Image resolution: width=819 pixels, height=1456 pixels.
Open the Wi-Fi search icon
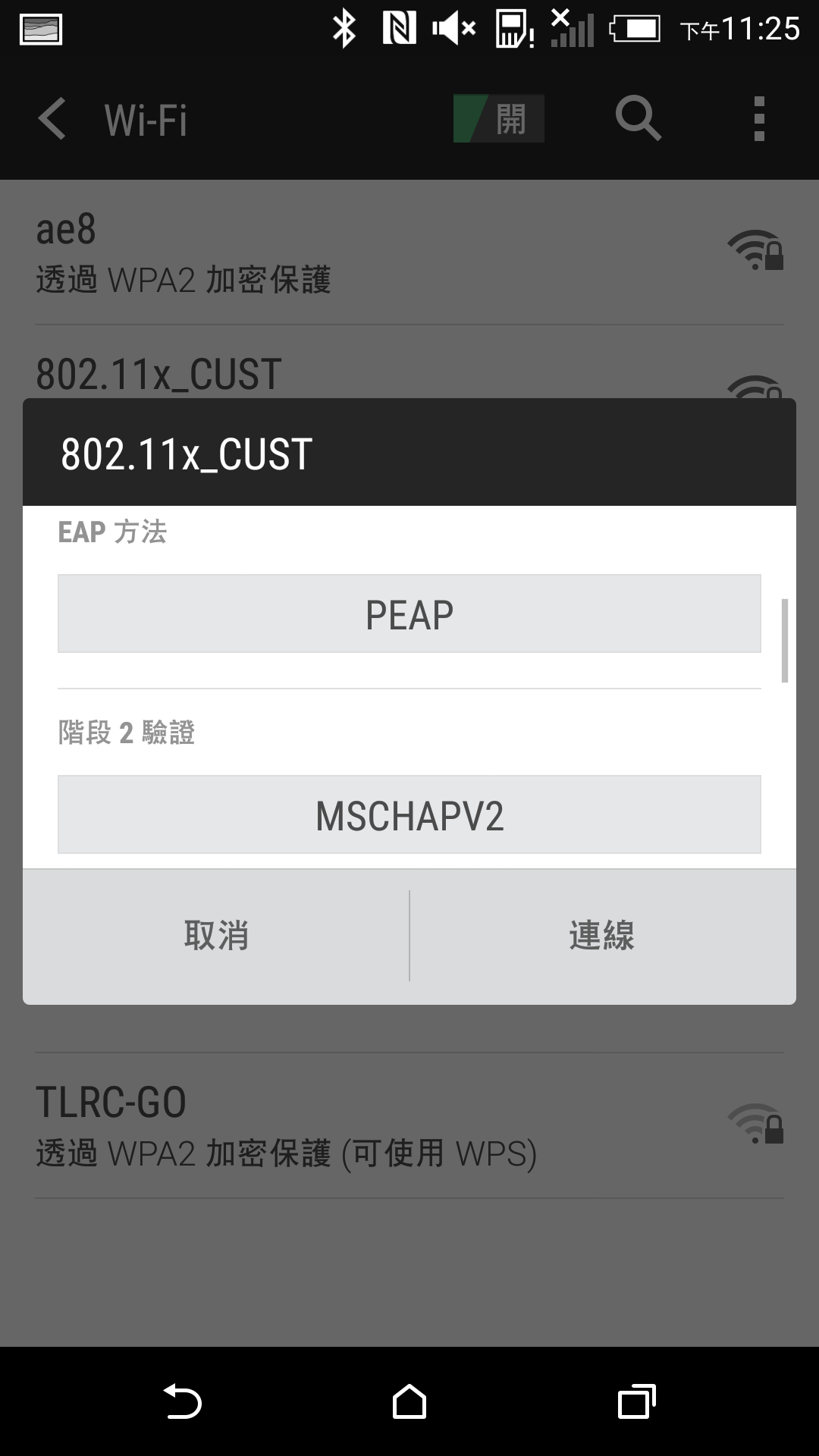click(x=638, y=119)
